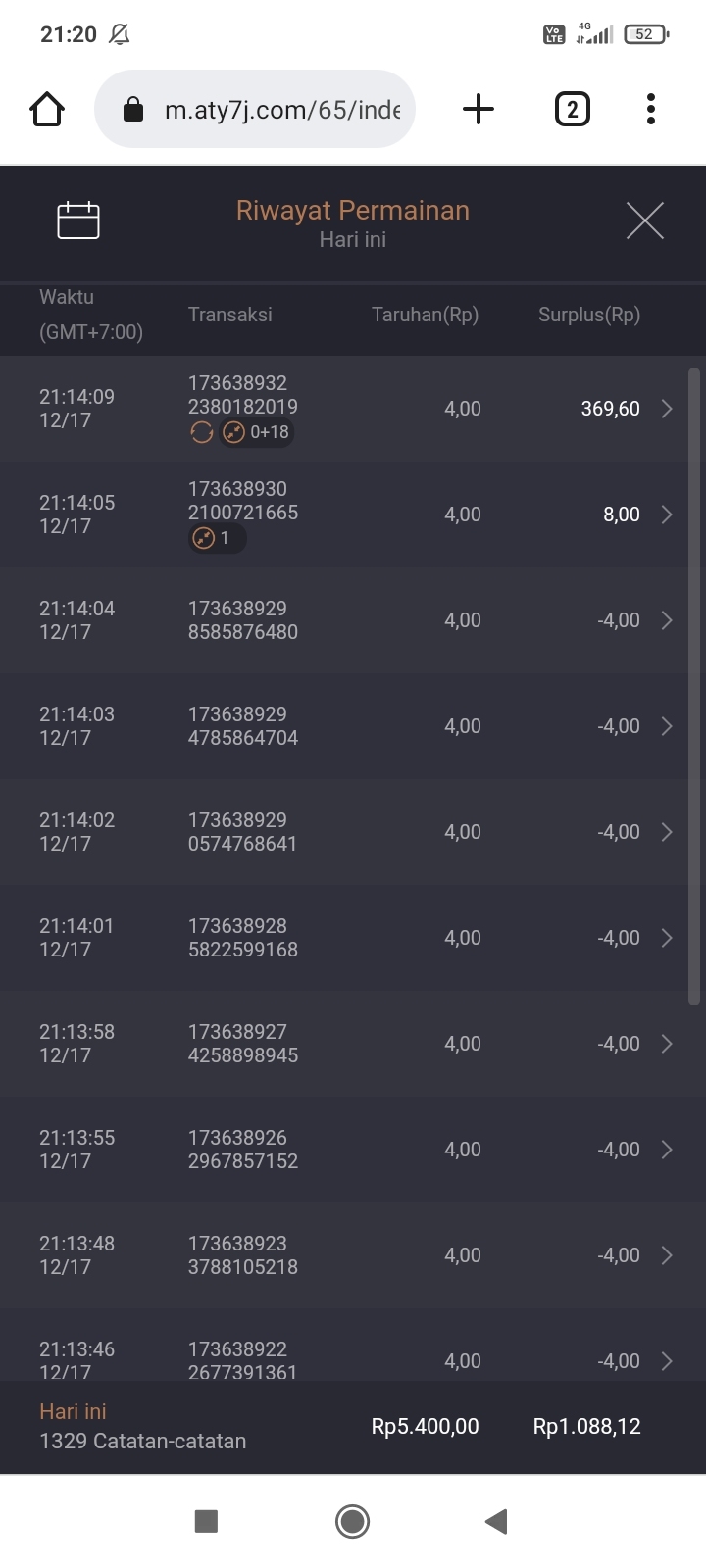The height and width of the screenshot is (1568, 706).
Task: Open the 21:13:48 history entry
Action: pos(666,1255)
